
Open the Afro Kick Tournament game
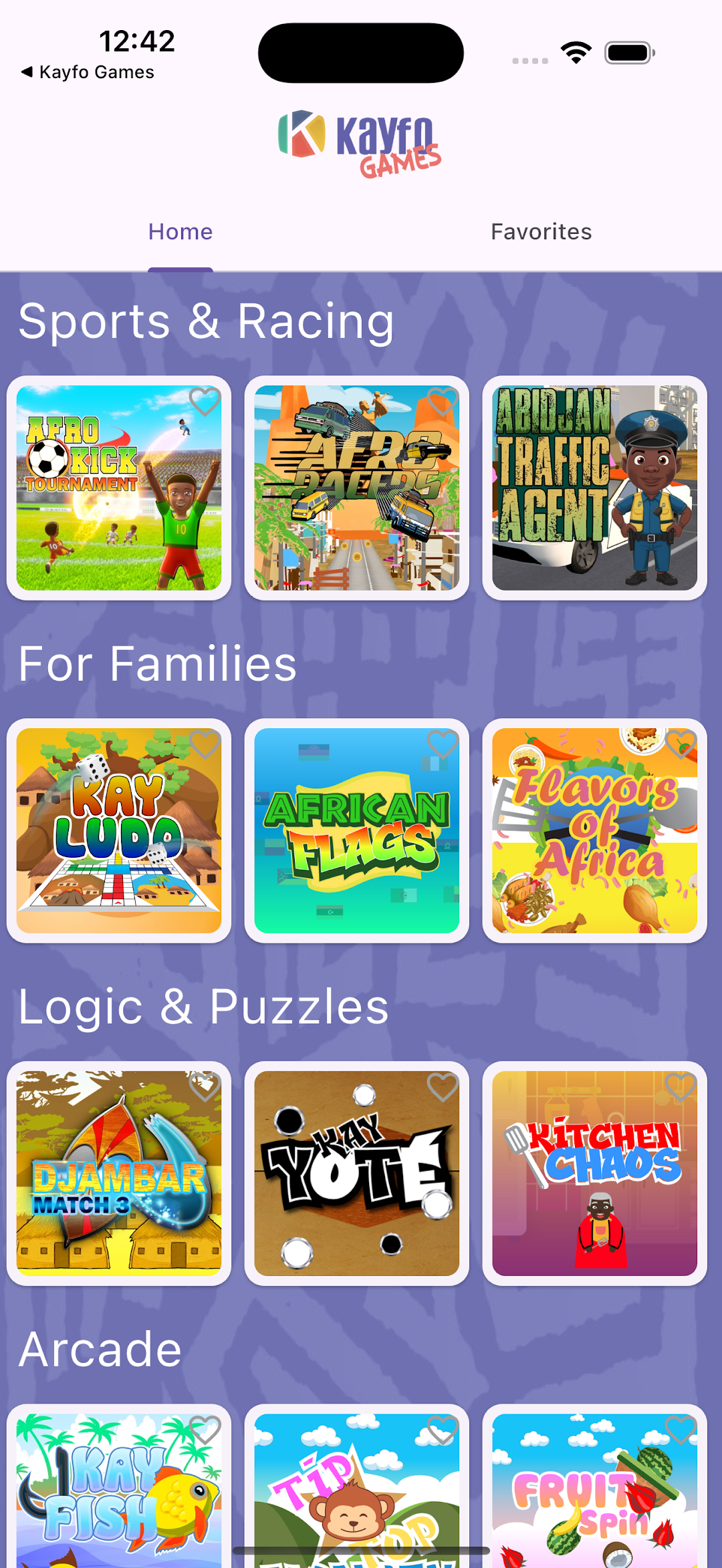119,488
